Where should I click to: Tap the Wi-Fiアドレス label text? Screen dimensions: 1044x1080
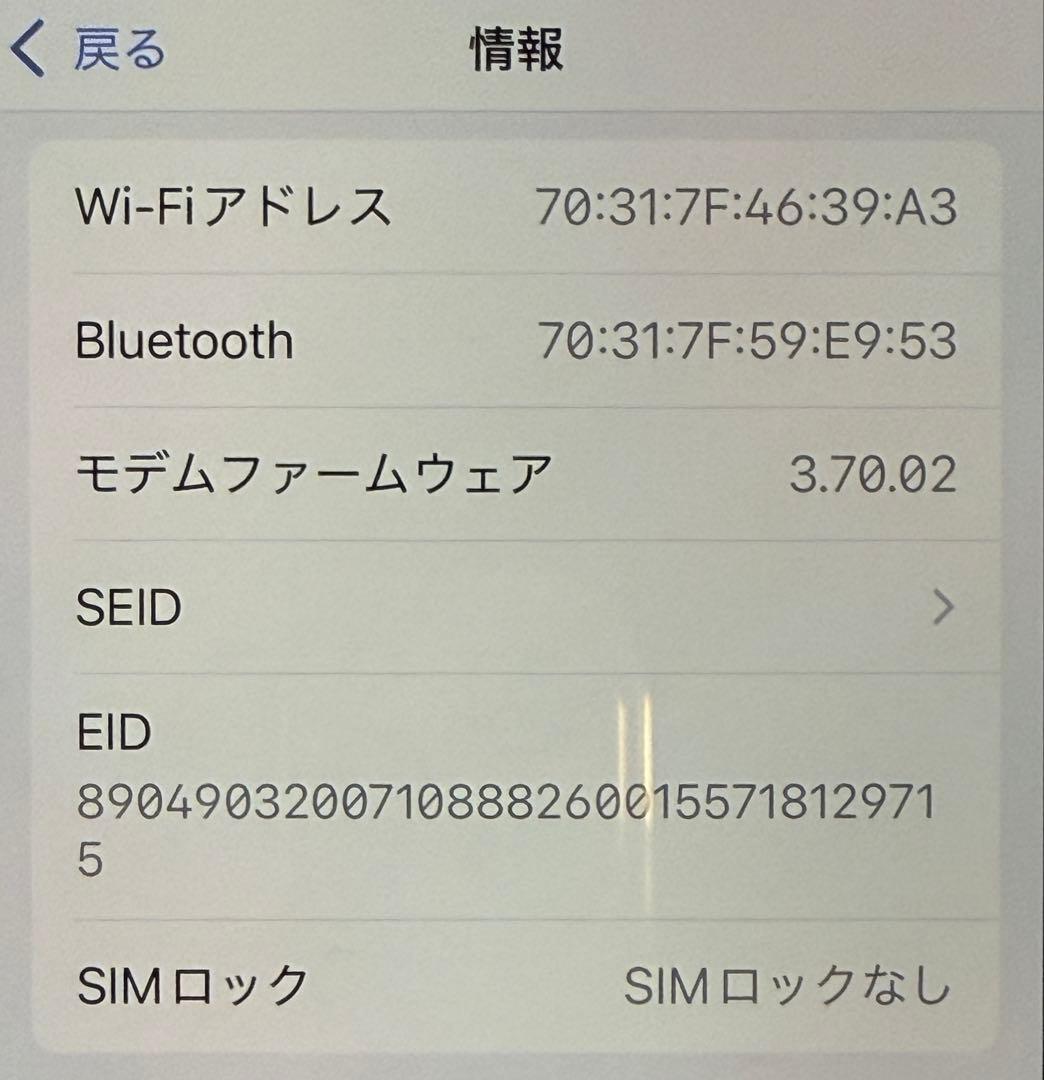235,205
